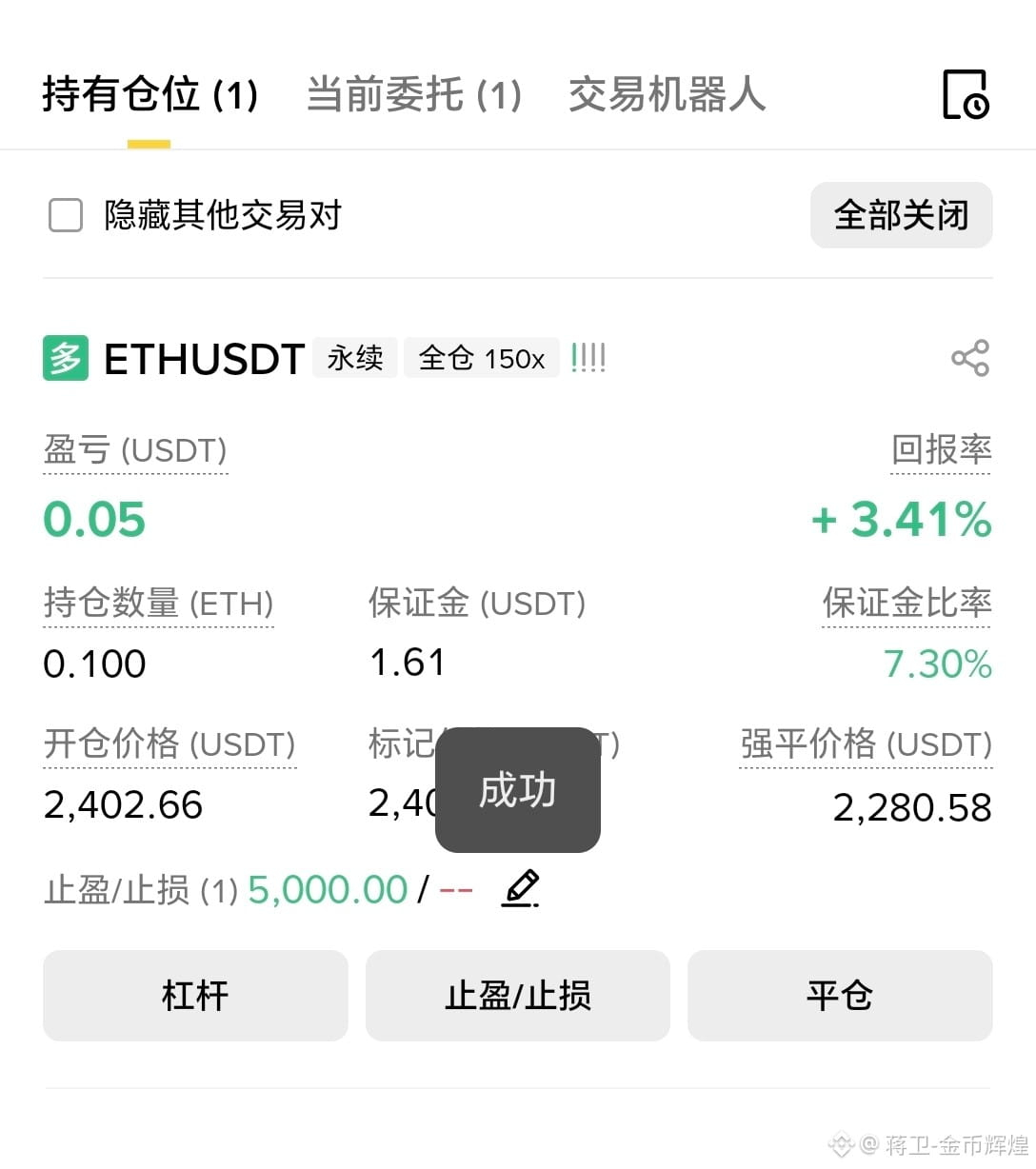
Task: Switch to 当前委托 (1) tab
Action: pyautogui.click(x=413, y=94)
